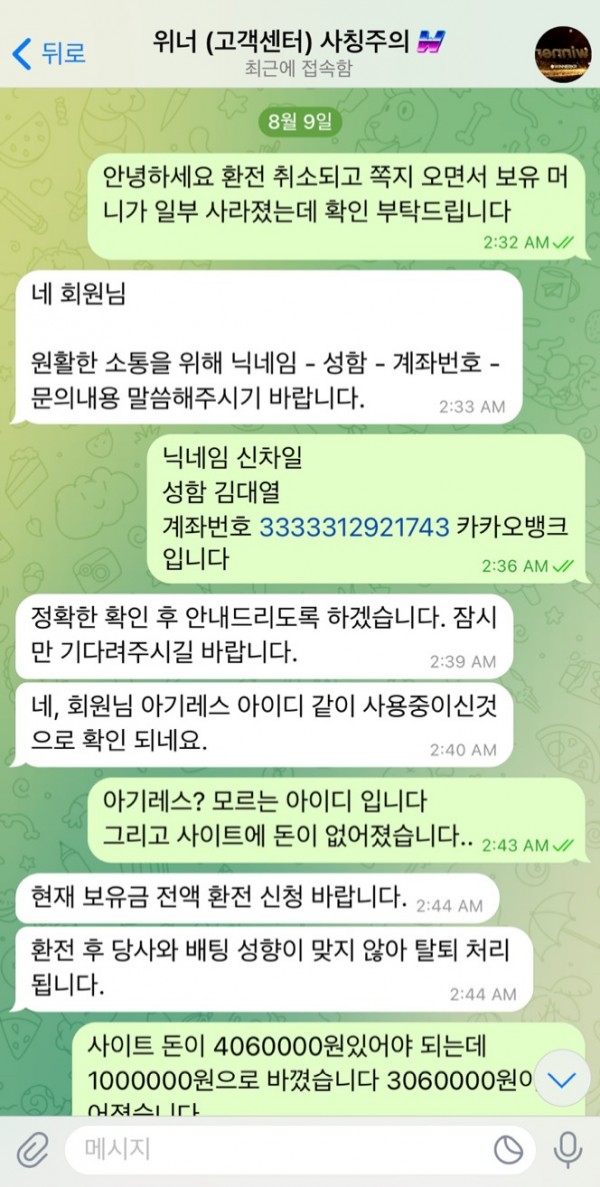The width and height of the screenshot is (600, 1187).
Task: Jump to latest messages with down arrow
Action: [x=564, y=1079]
